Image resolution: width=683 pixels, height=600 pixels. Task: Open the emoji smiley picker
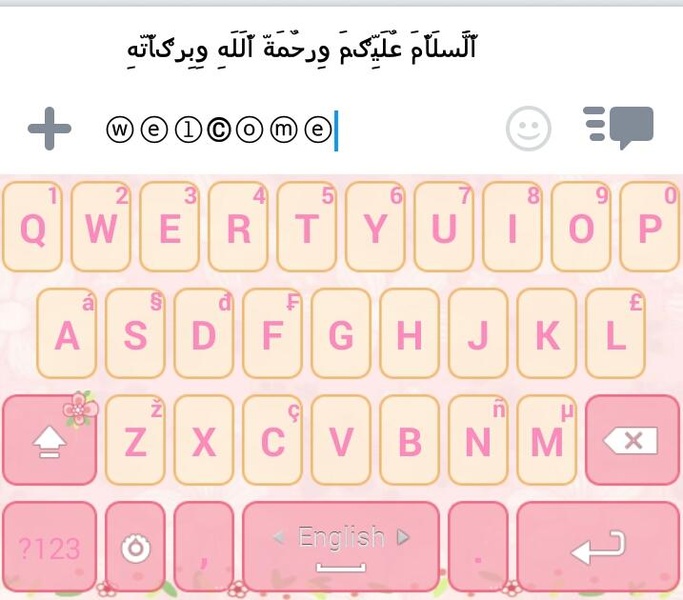pos(528,129)
